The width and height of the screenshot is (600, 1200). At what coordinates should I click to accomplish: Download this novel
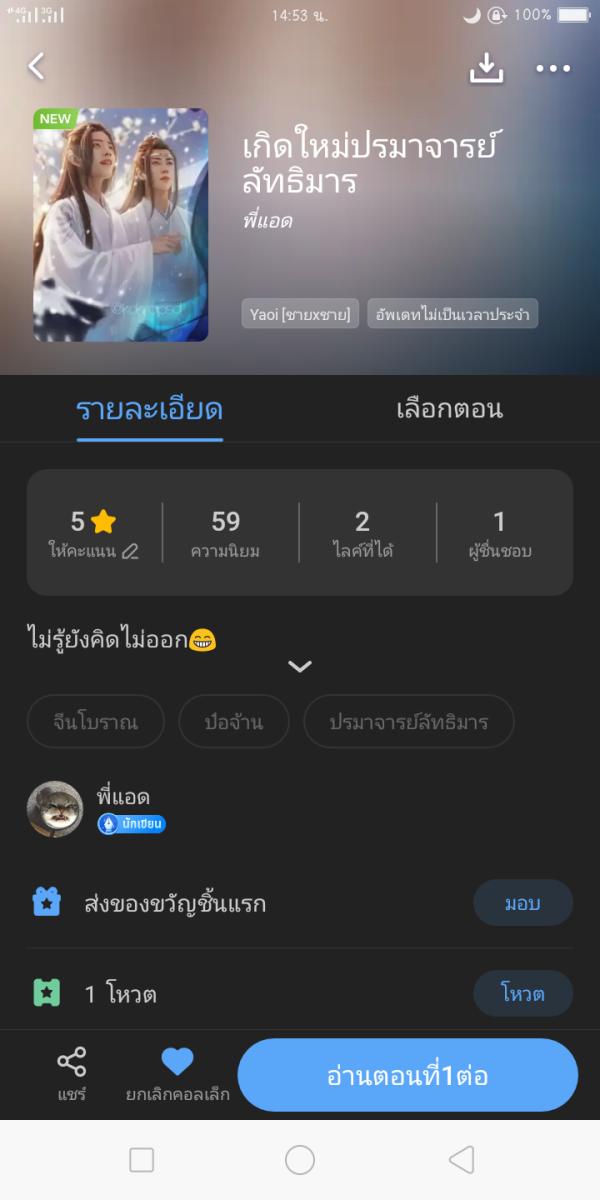click(x=486, y=67)
